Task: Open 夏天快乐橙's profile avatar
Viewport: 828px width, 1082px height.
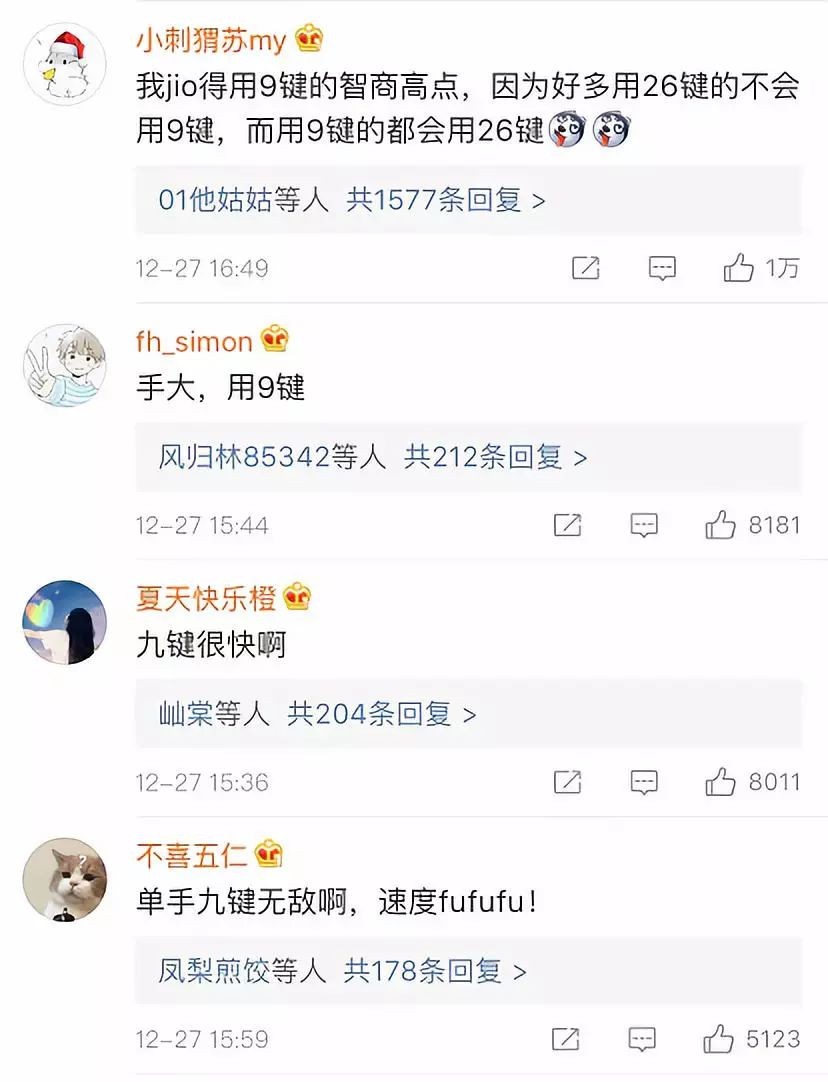Action: click(64, 621)
